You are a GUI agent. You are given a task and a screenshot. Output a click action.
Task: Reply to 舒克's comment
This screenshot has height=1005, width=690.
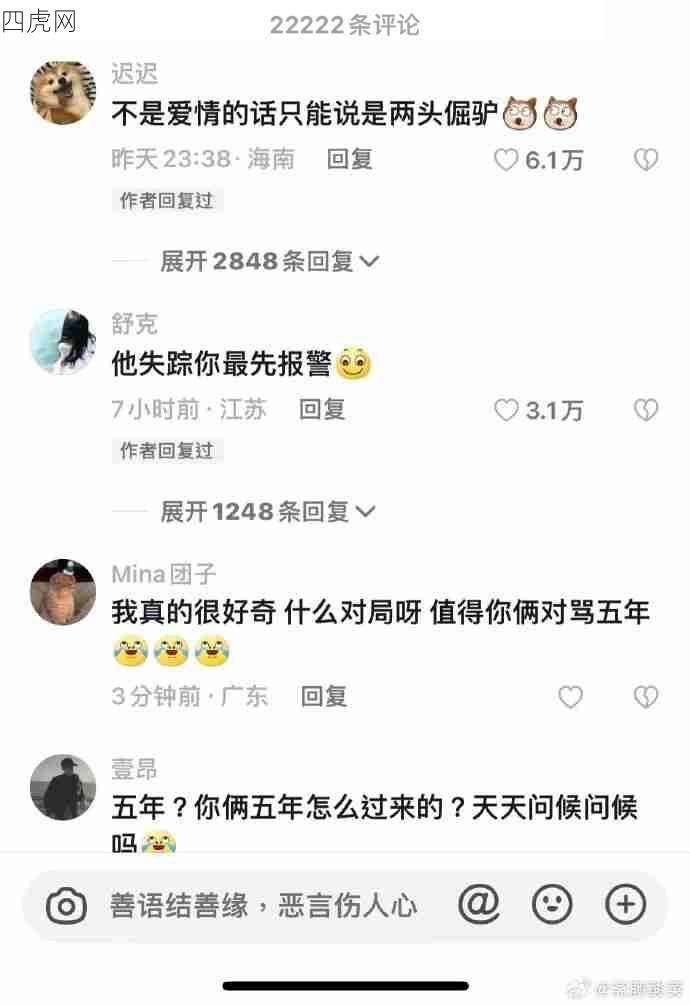point(323,409)
